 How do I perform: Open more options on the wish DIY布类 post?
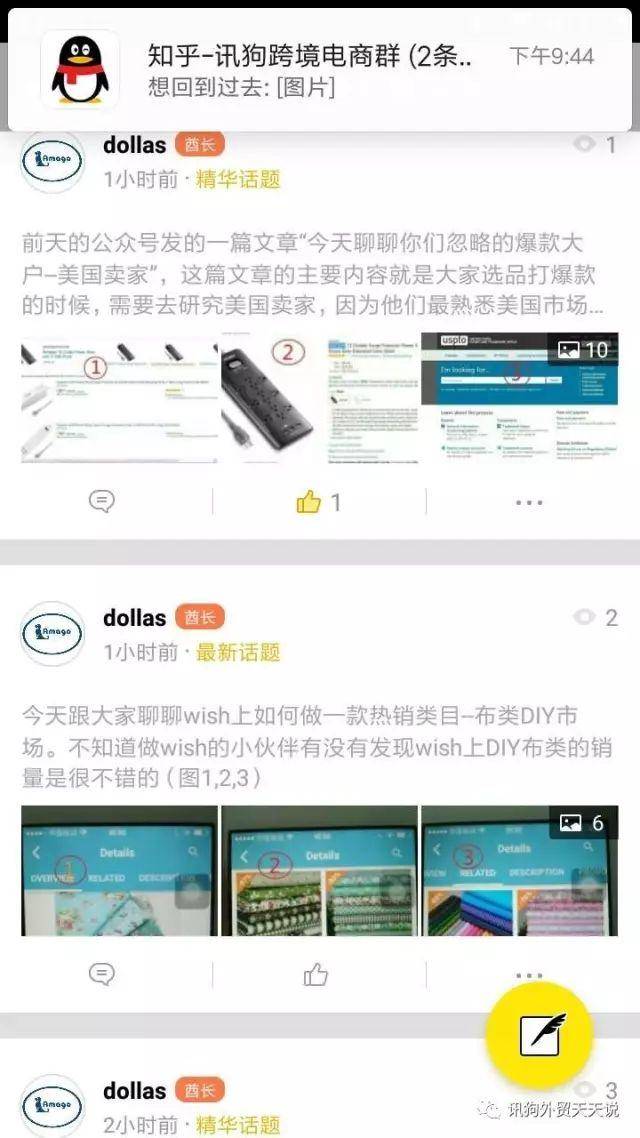coord(529,975)
